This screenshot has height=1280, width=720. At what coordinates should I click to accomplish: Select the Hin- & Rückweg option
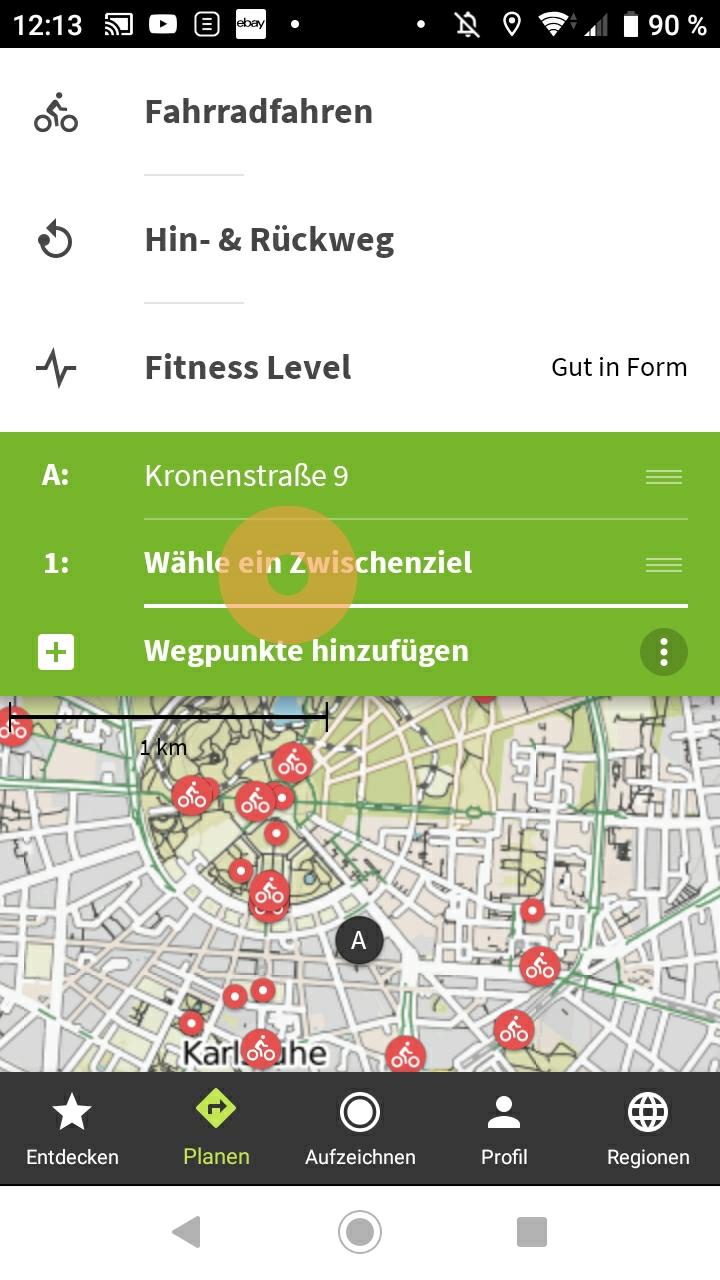pyautogui.click(x=269, y=240)
